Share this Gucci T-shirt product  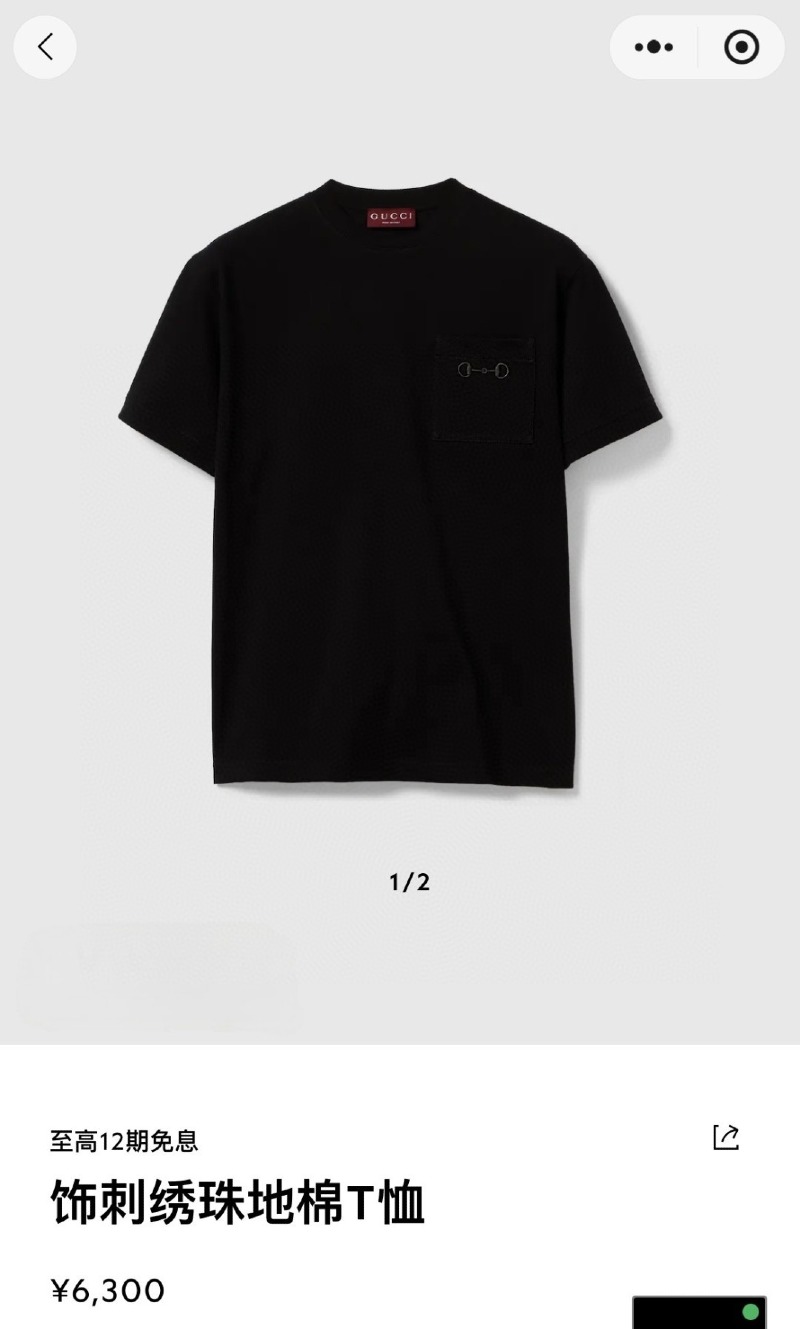pyautogui.click(x=726, y=1137)
